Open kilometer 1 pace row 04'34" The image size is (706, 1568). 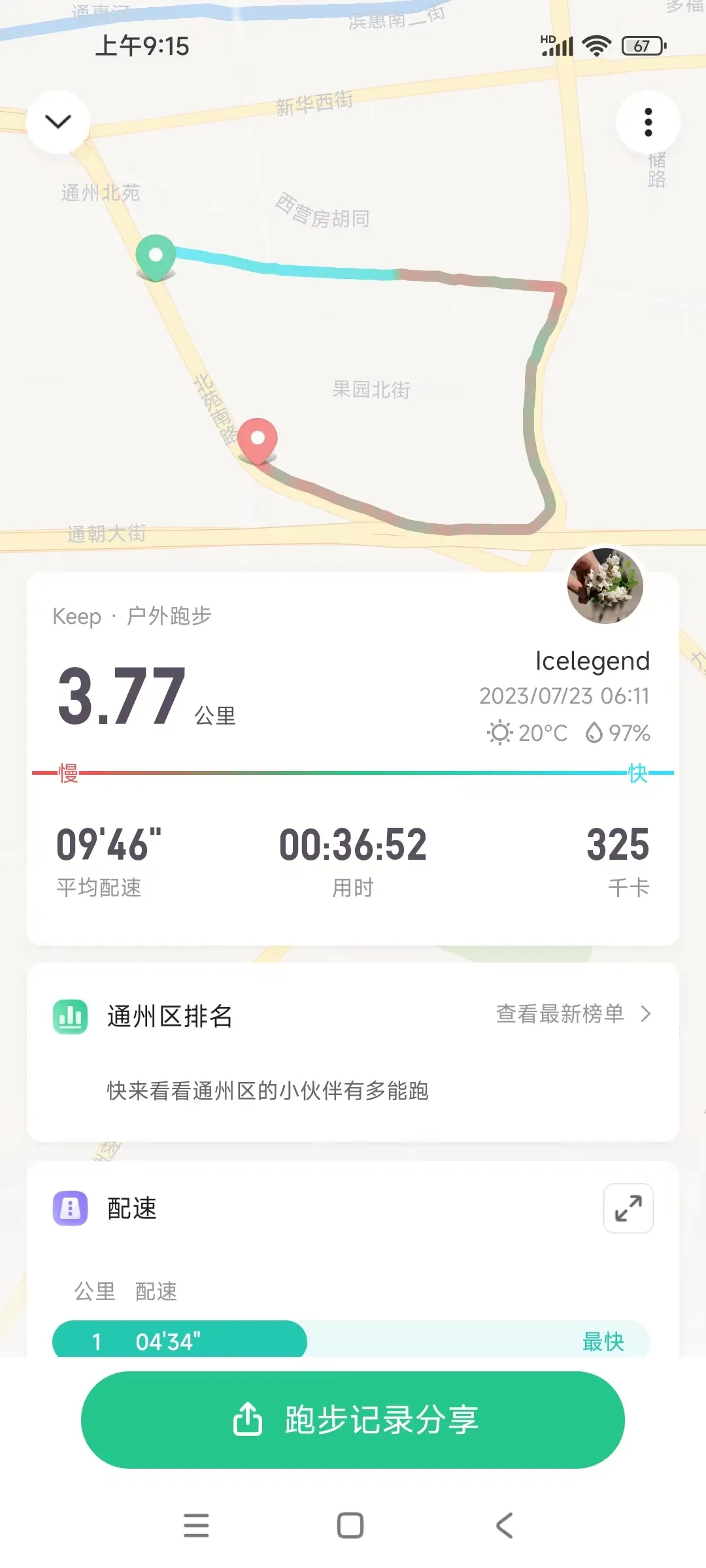(351, 1341)
